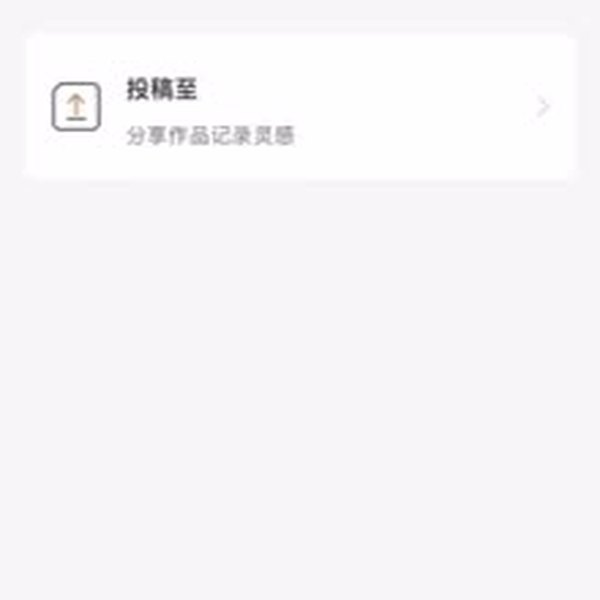Open the 投稿至 submission row
The width and height of the screenshot is (600, 600).
[300, 108]
